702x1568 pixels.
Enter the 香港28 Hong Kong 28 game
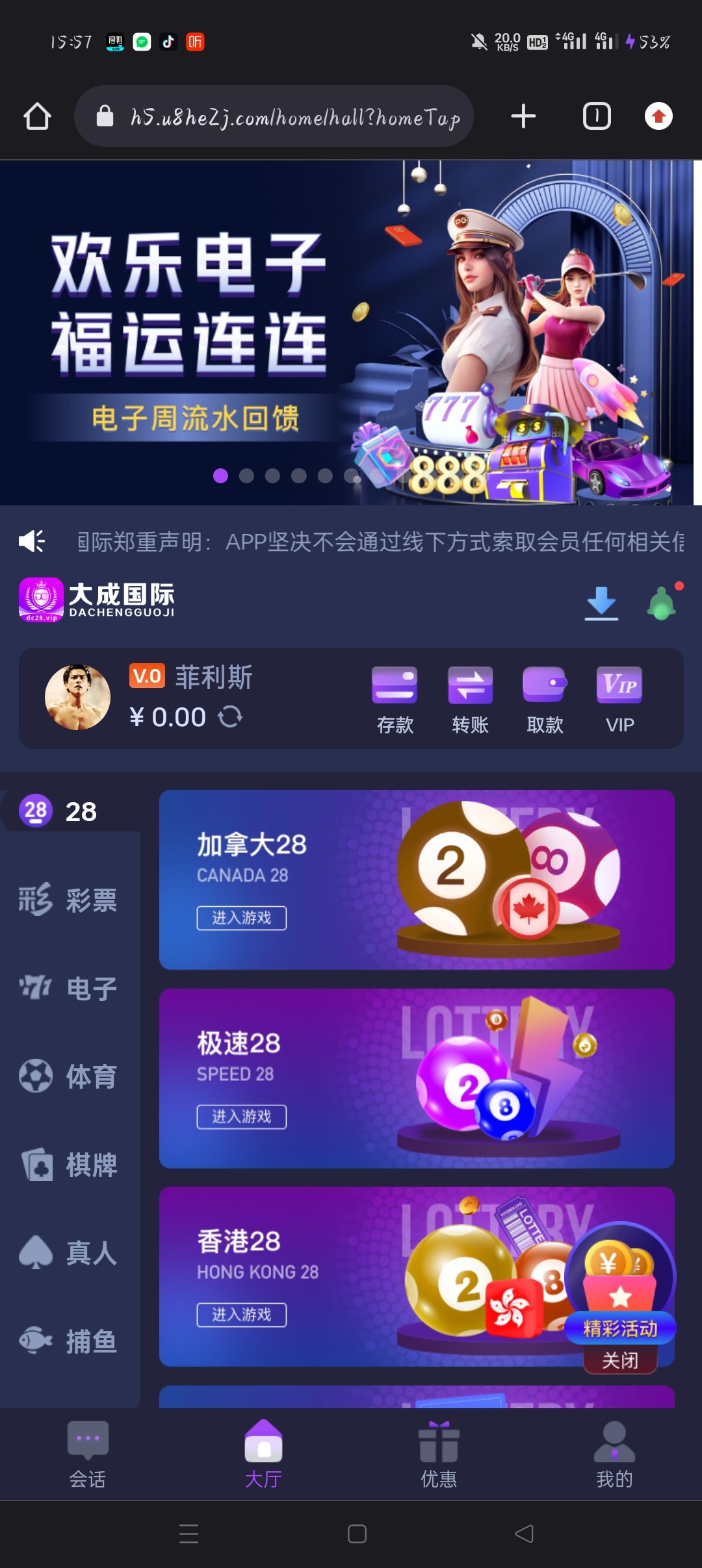[x=242, y=1315]
